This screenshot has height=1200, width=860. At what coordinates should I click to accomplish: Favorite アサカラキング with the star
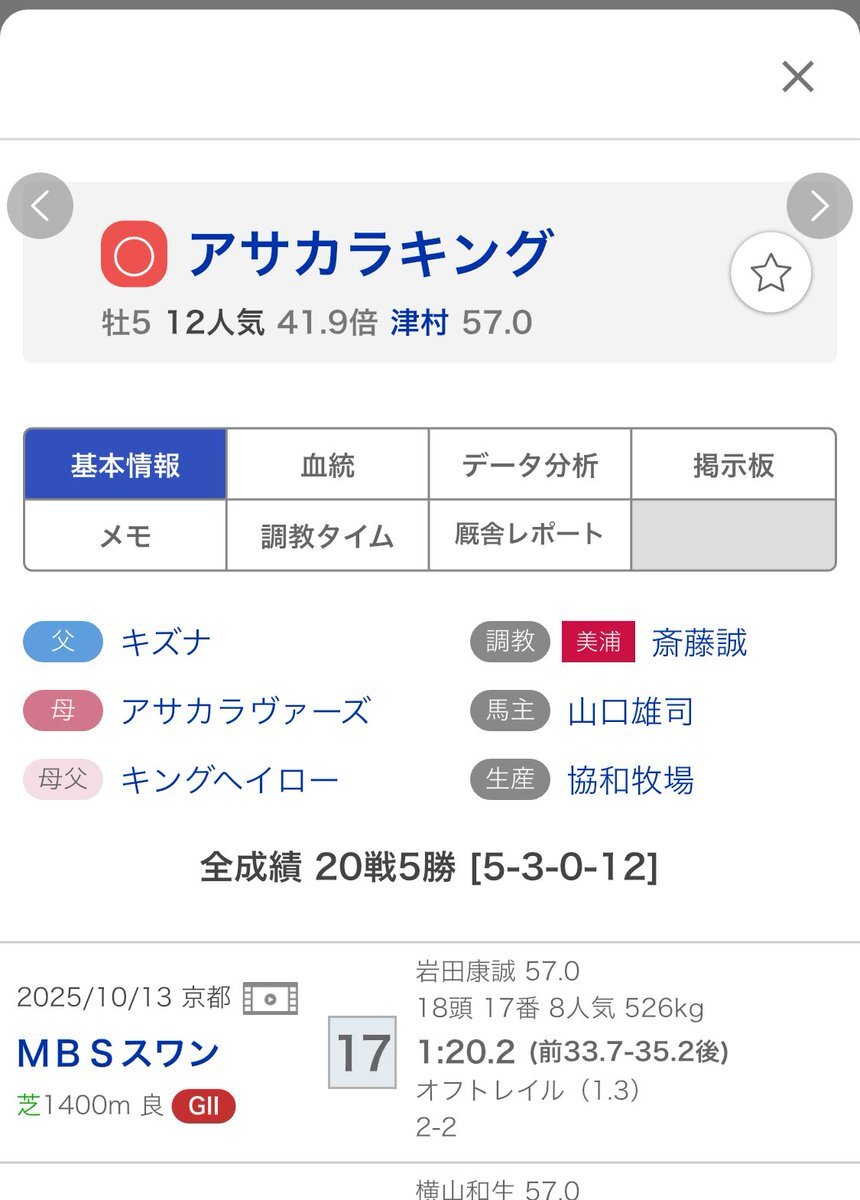click(x=770, y=273)
